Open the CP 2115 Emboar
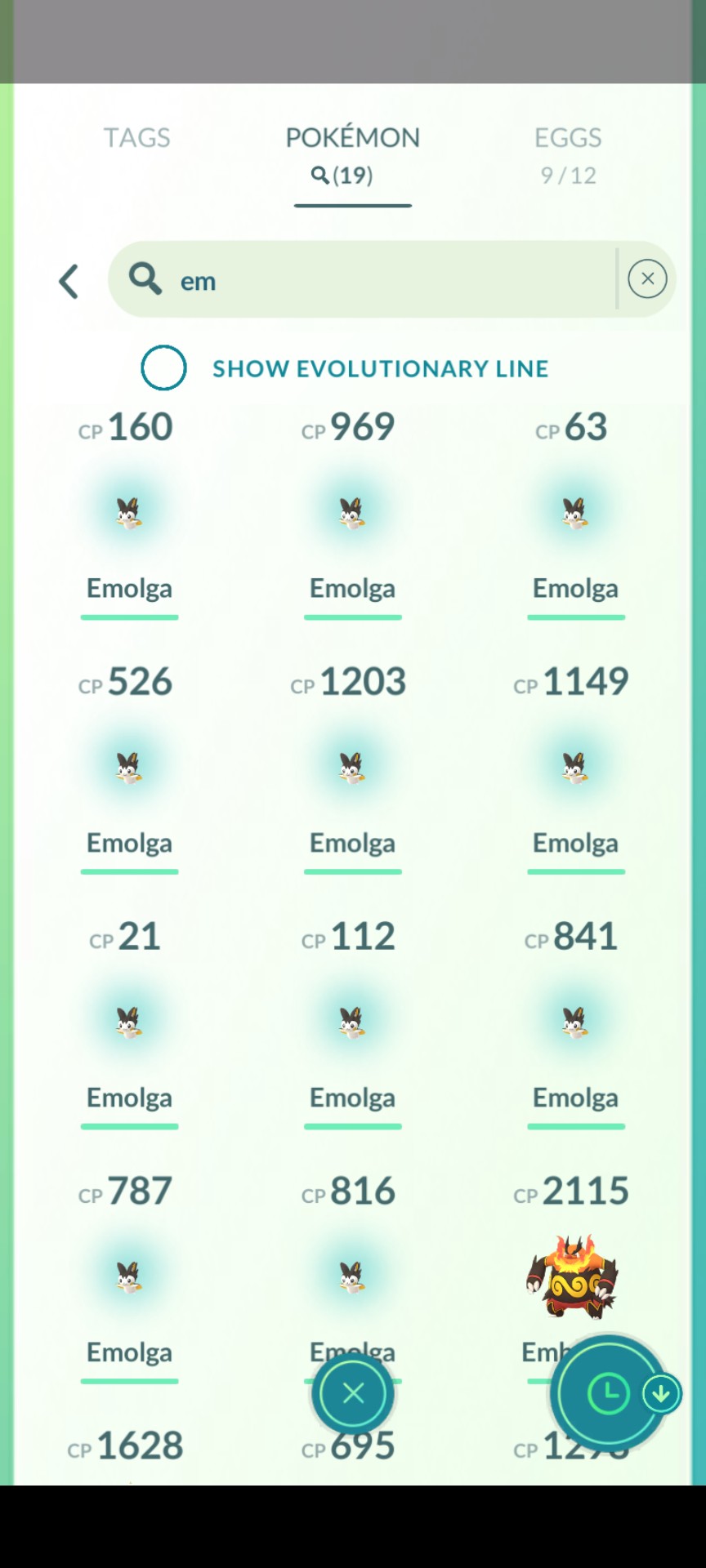 coord(572,1276)
